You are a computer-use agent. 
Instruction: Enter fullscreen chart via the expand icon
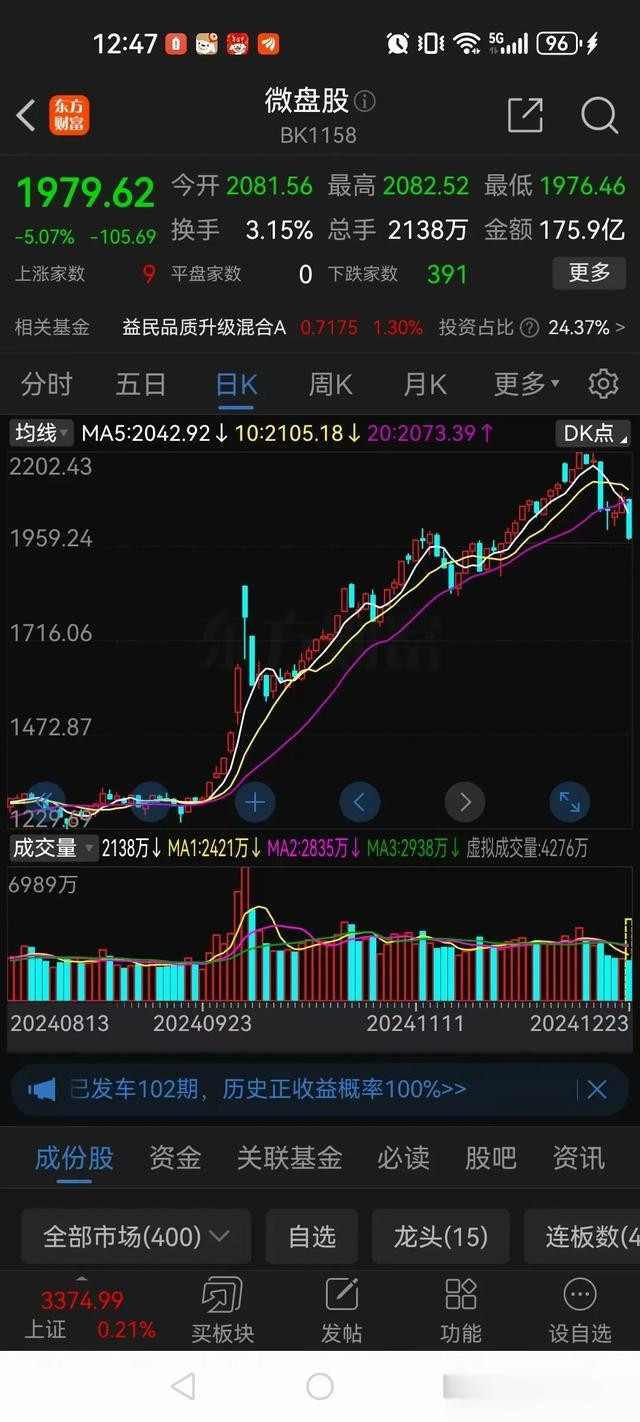point(569,802)
